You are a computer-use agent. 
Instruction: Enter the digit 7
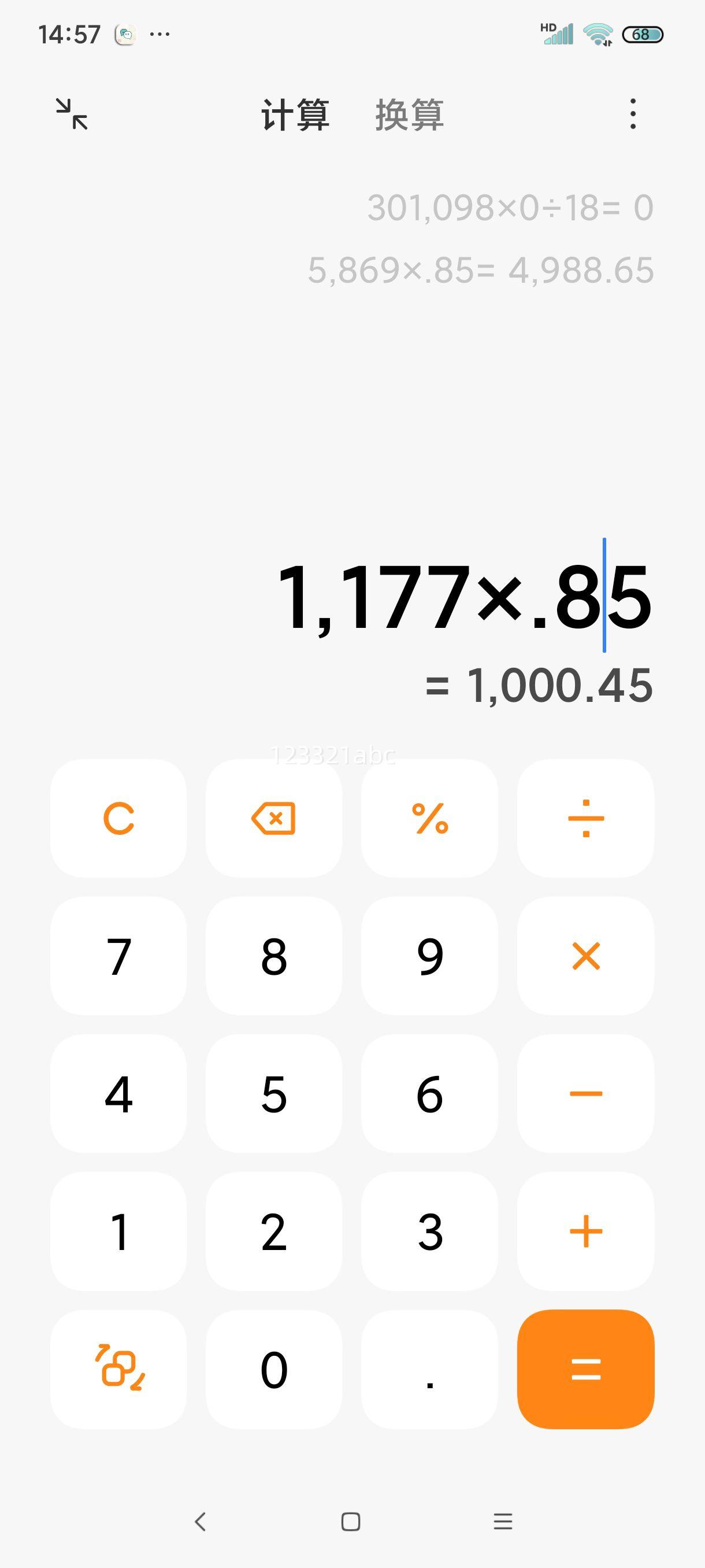coord(118,956)
